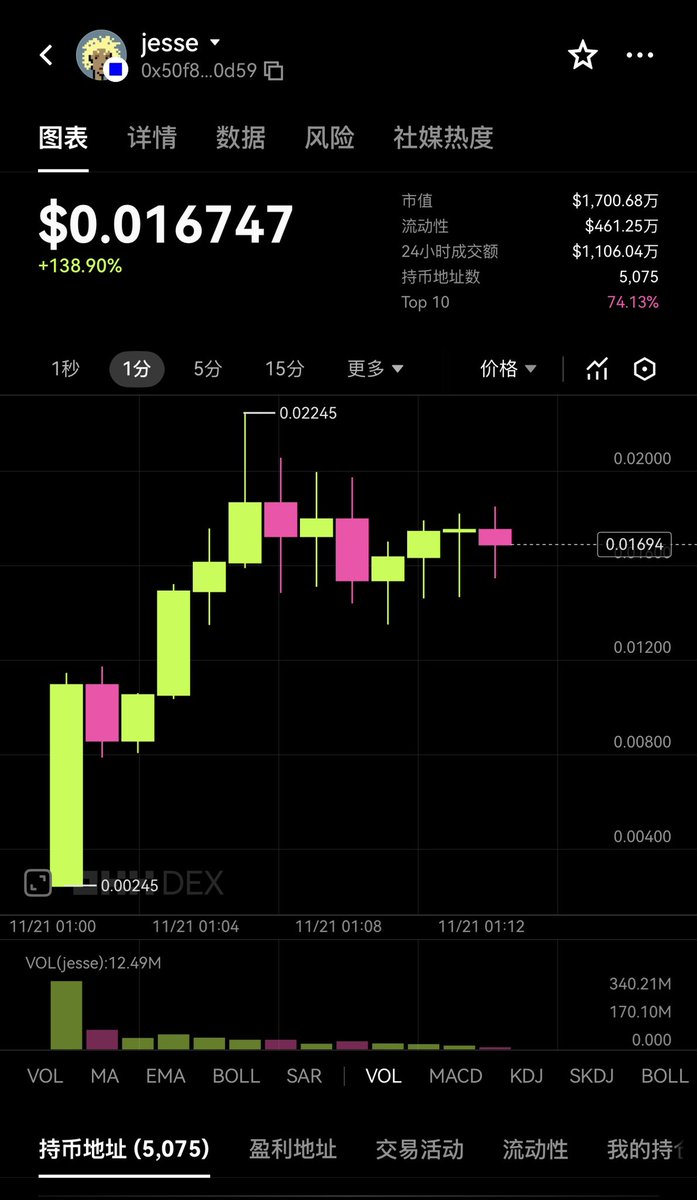
Task: Open the 价格 dropdown
Action: [508, 369]
